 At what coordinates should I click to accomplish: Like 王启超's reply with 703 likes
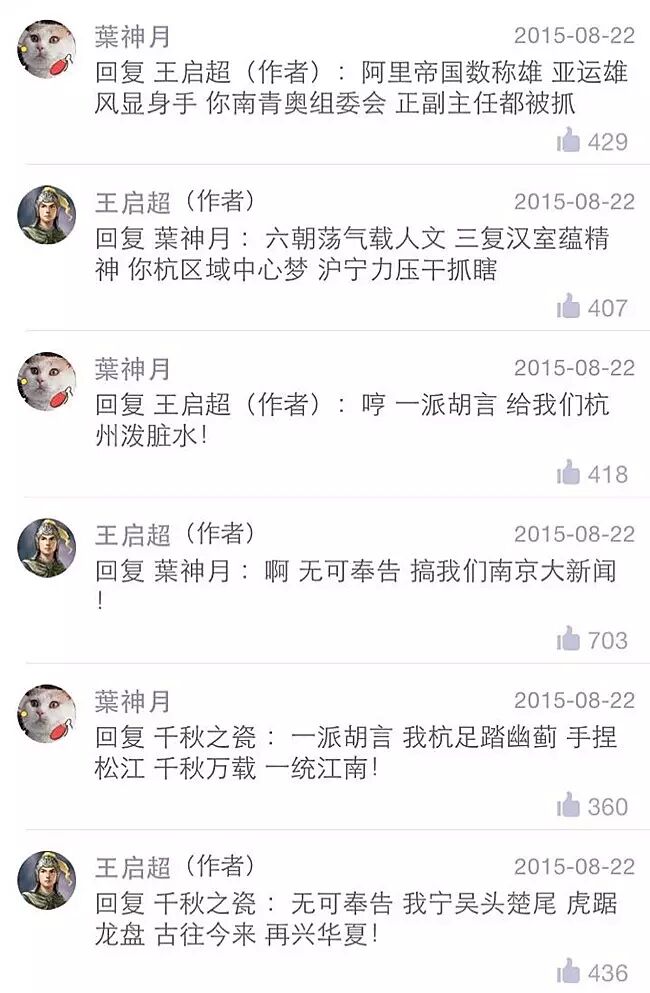pos(568,638)
